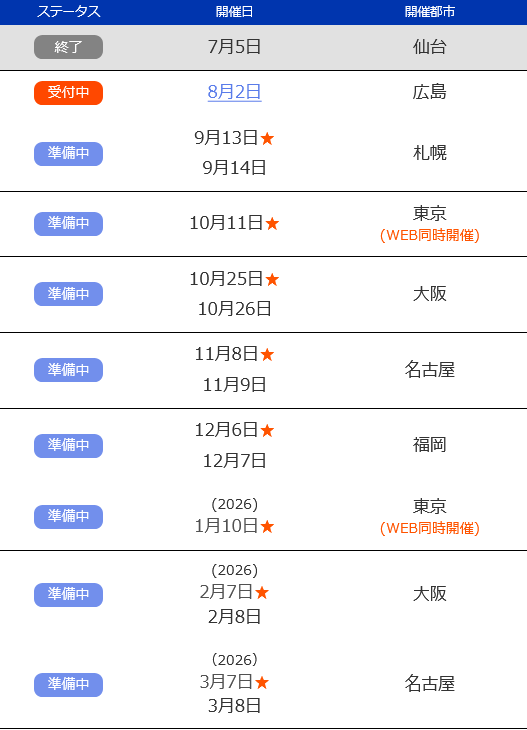Open the 8月2日 Hiroshima date link

point(234,92)
